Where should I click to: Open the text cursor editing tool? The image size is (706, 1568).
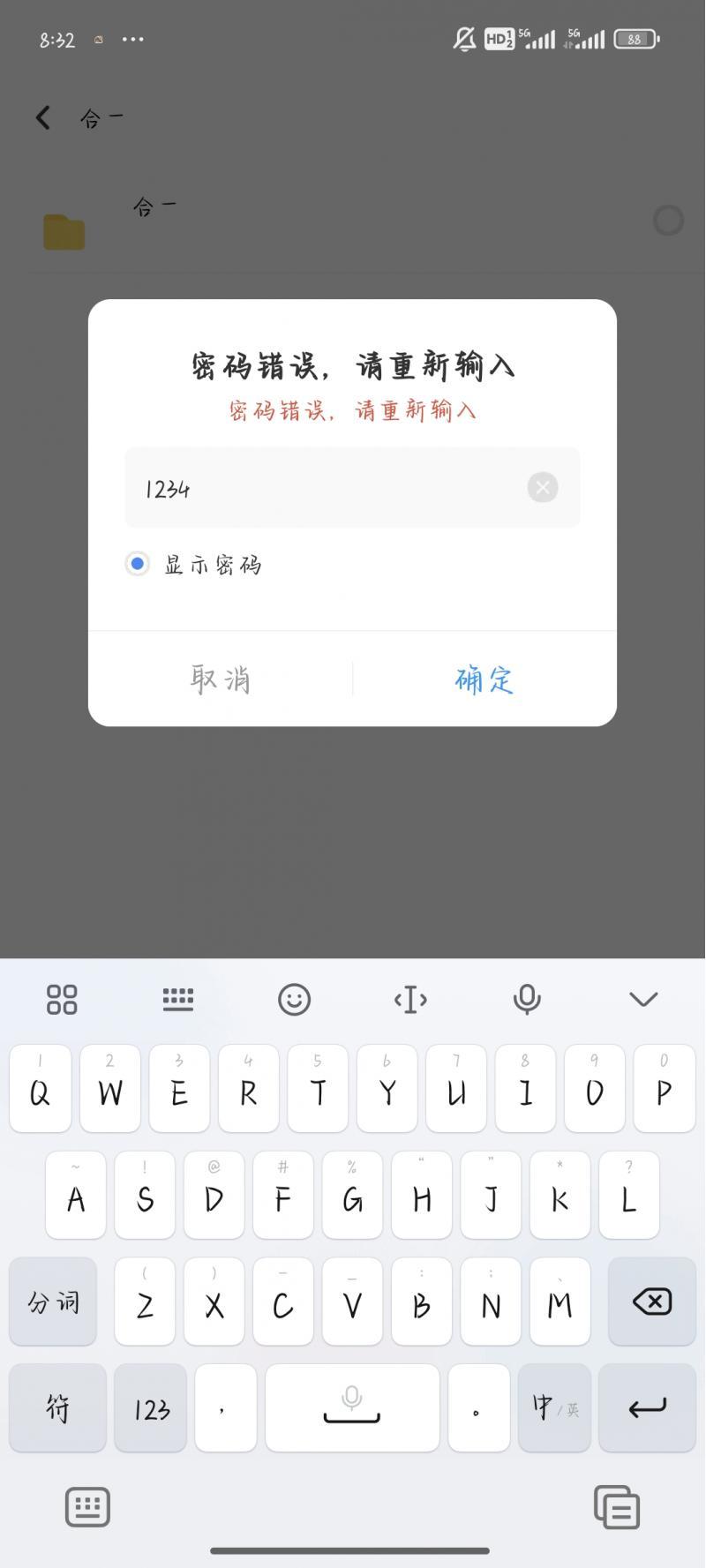(x=410, y=999)
